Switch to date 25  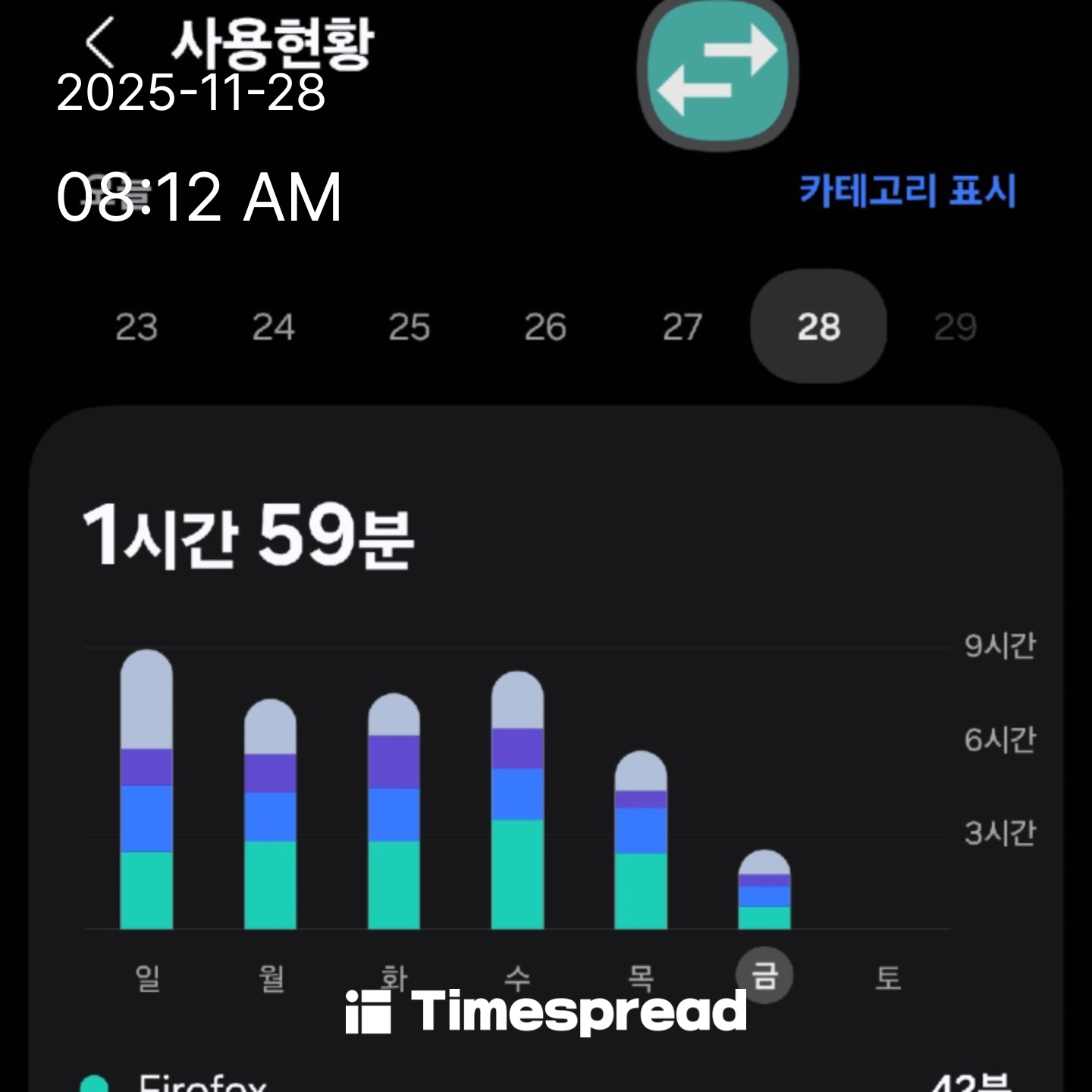click(x=409, y=328)
